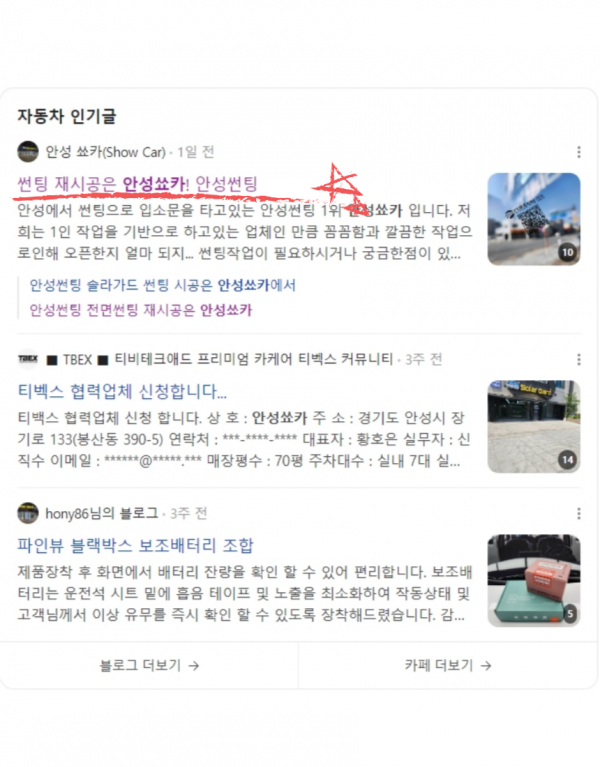Visit hony86님의 블로그 profile
600x767 pixels.
pos(101,514)
